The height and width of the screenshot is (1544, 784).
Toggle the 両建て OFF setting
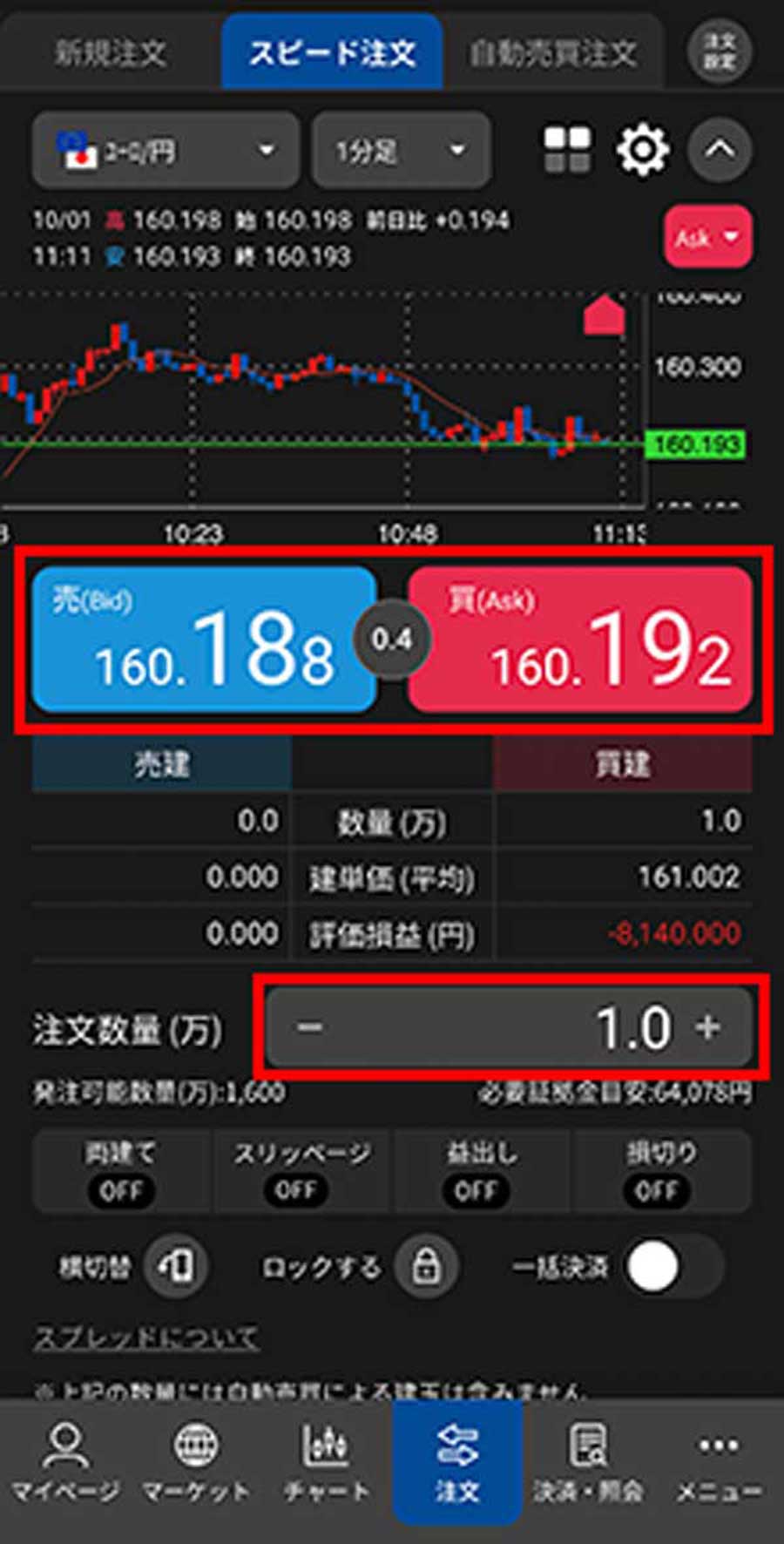pyautogui.click(x=121, y=1172)
